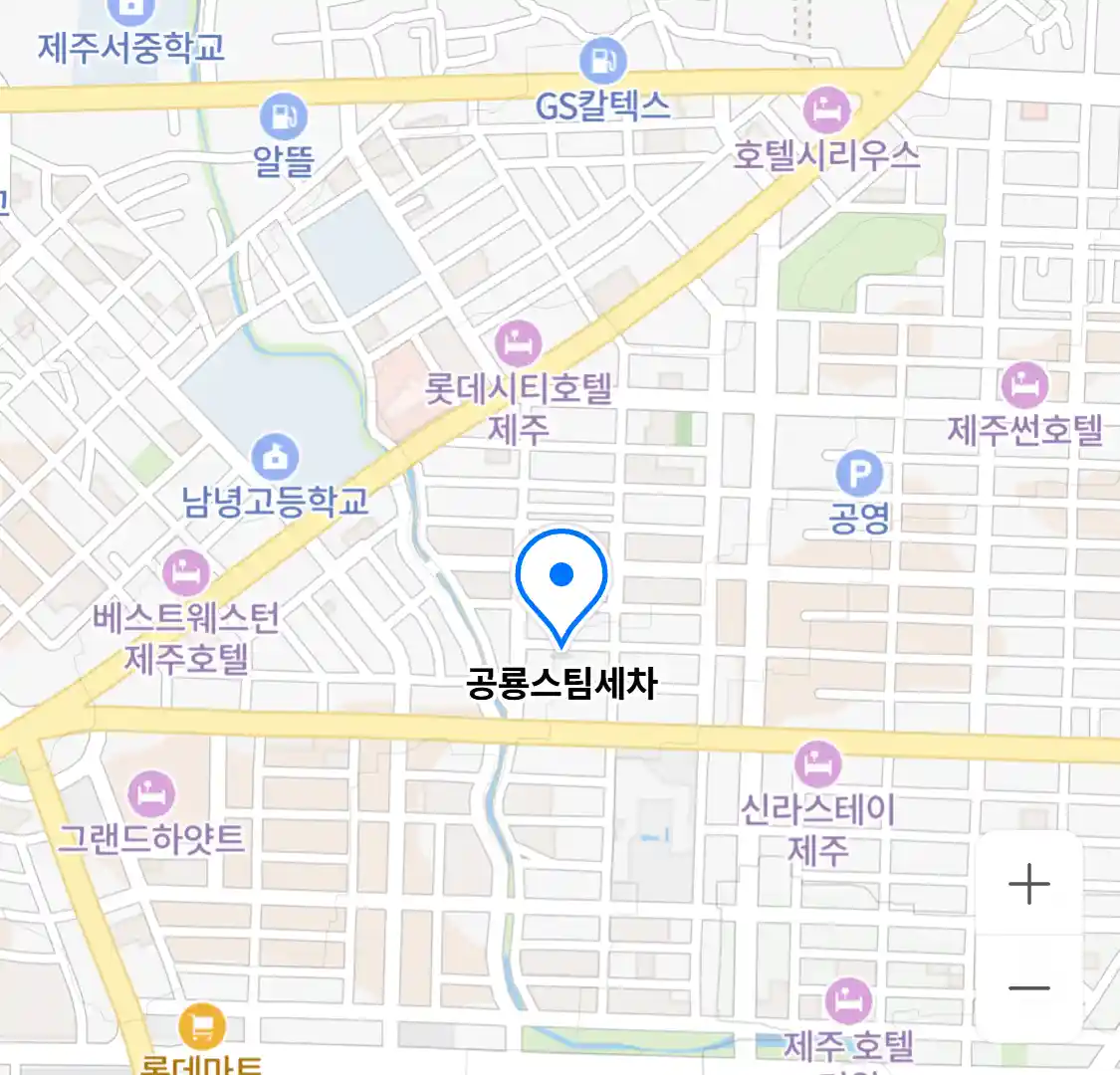
Task: Zoom in on the map
Action: (x=1028, y=884)
